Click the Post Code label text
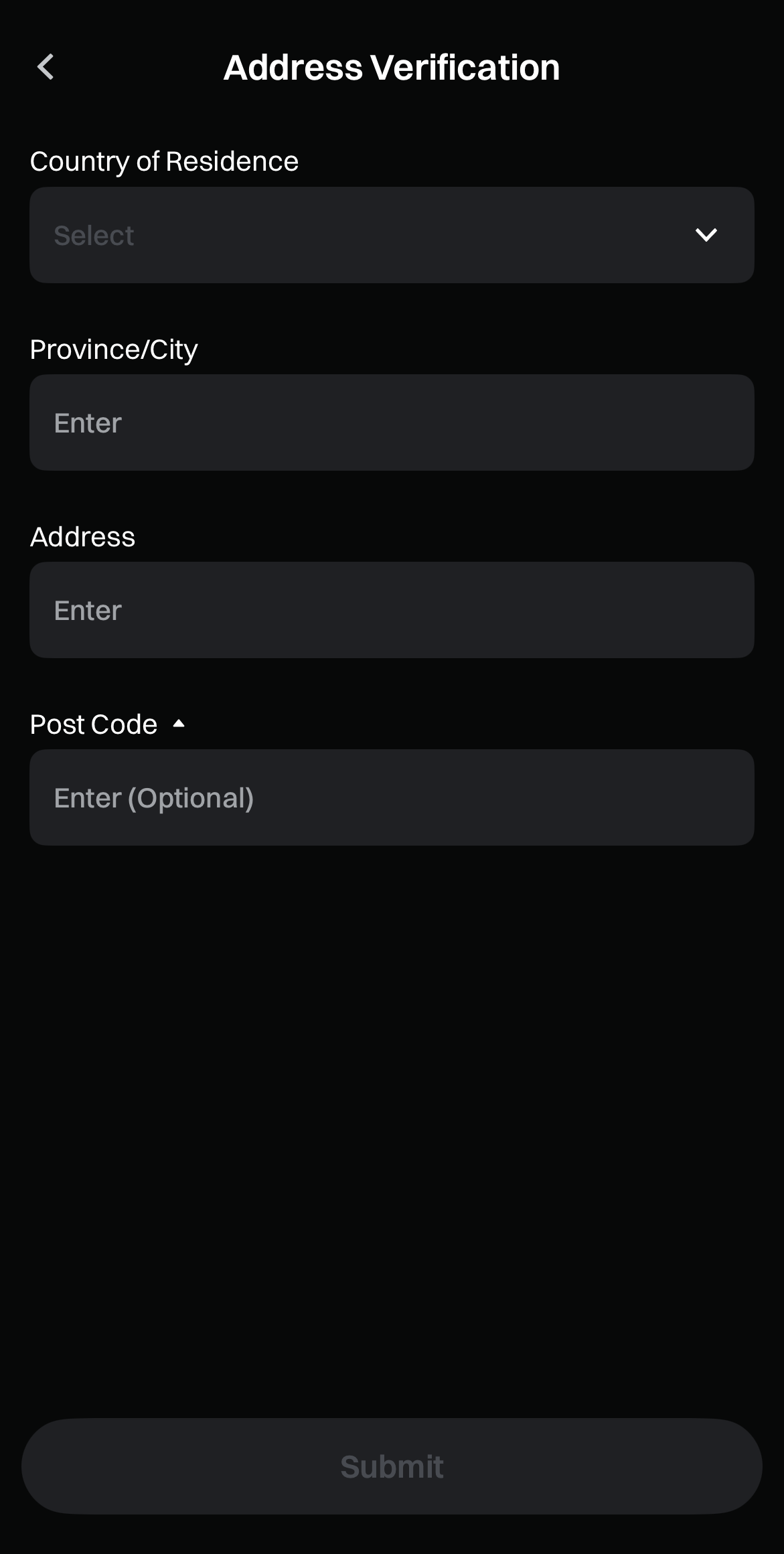784x1554 pixels. (93, 723)
